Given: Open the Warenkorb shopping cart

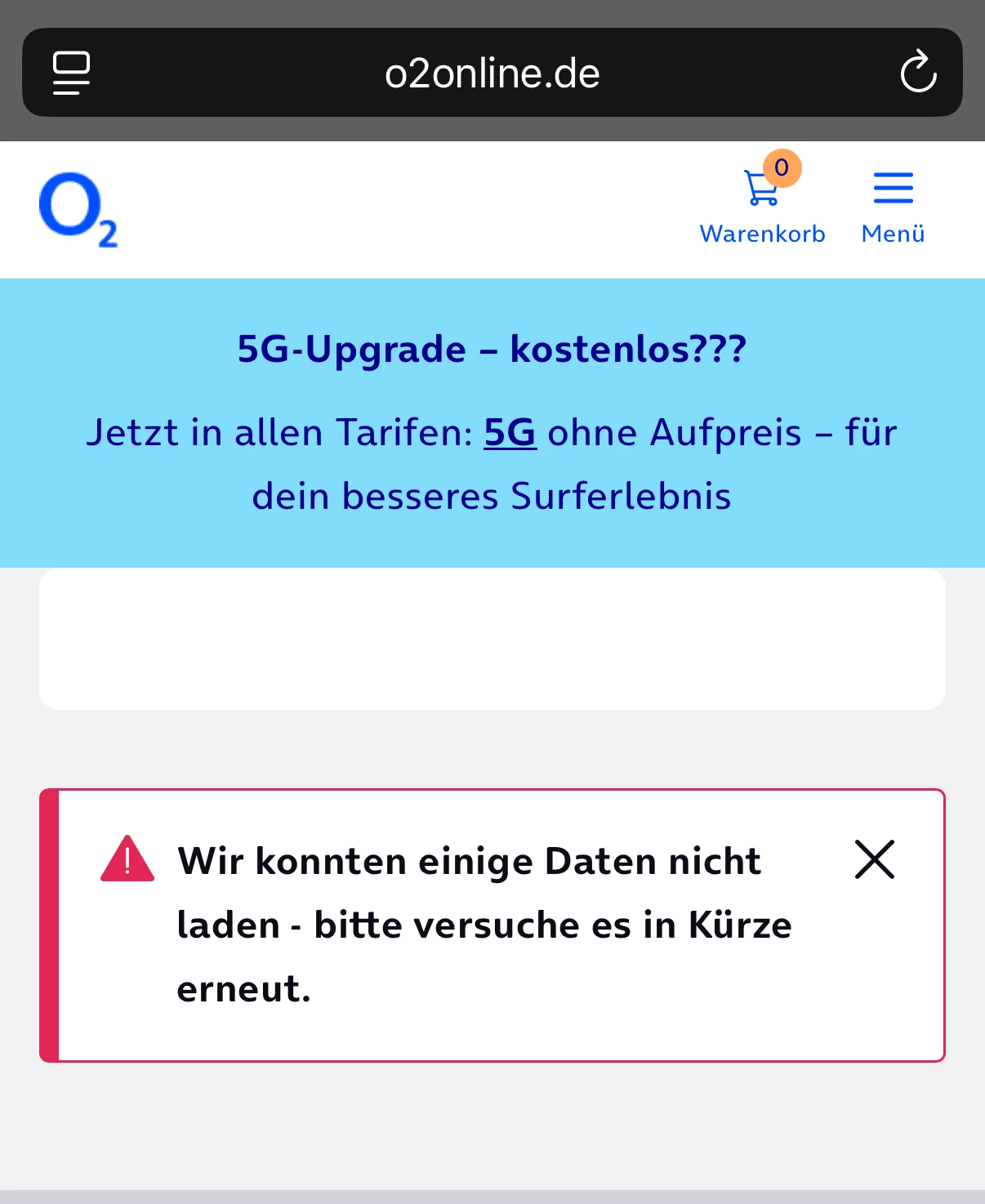Looking at the screenshot, I should click(x=762, y=208).
